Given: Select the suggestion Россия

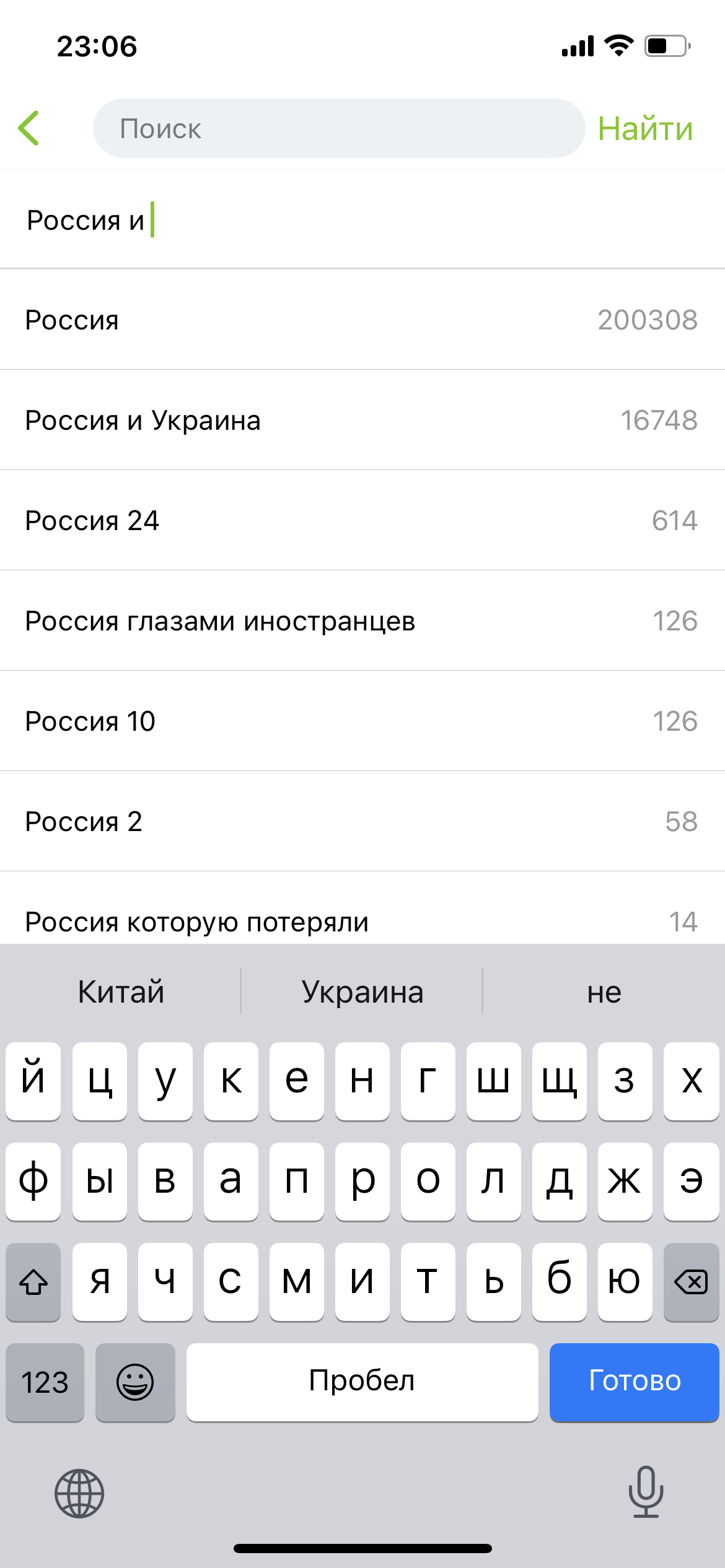Looking at the screenshot, I should [362, 320].
